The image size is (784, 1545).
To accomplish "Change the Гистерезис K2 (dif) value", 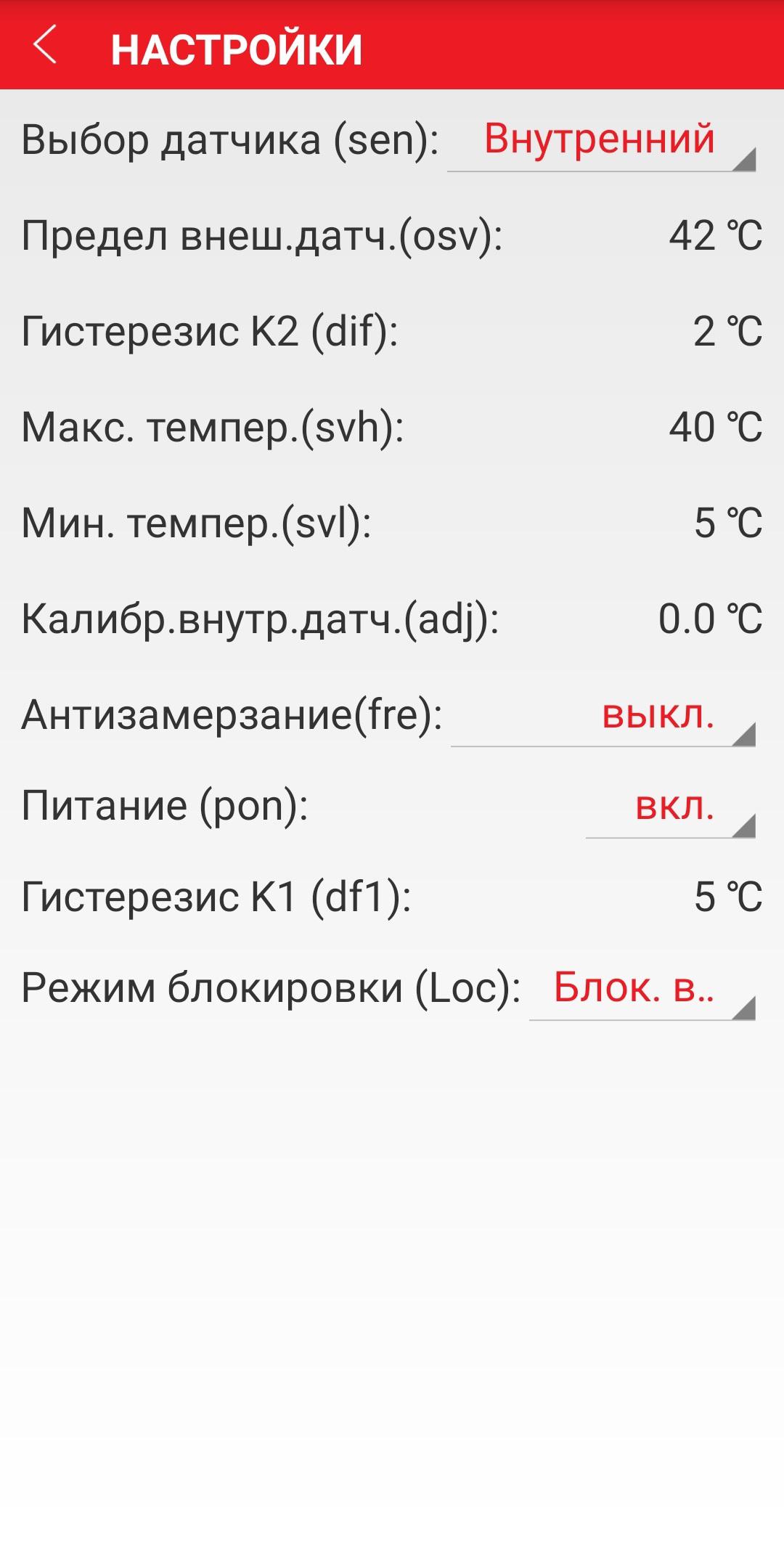I will [x=727, y=332].
